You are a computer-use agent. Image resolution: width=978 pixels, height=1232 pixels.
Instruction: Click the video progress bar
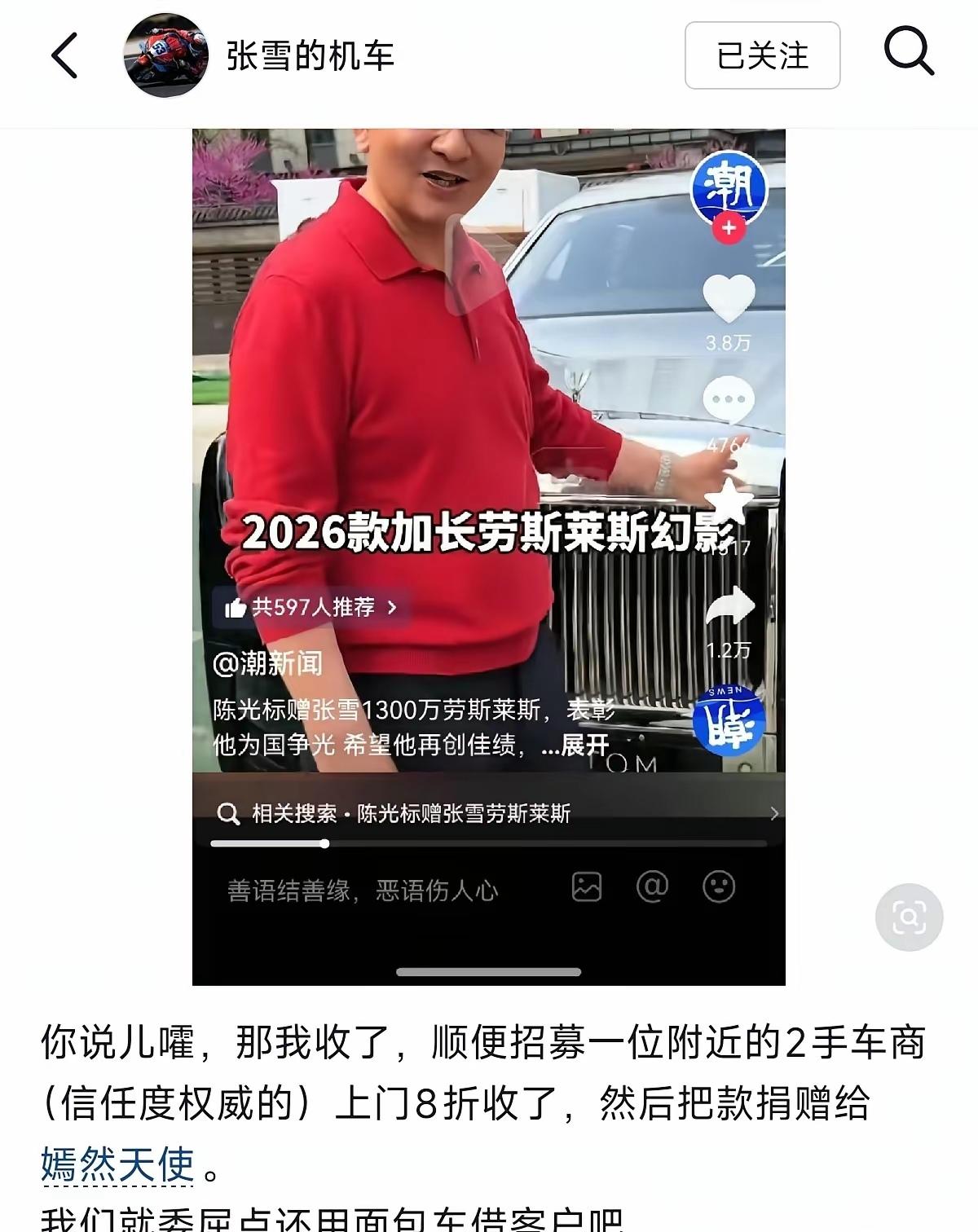coord(489,844)
